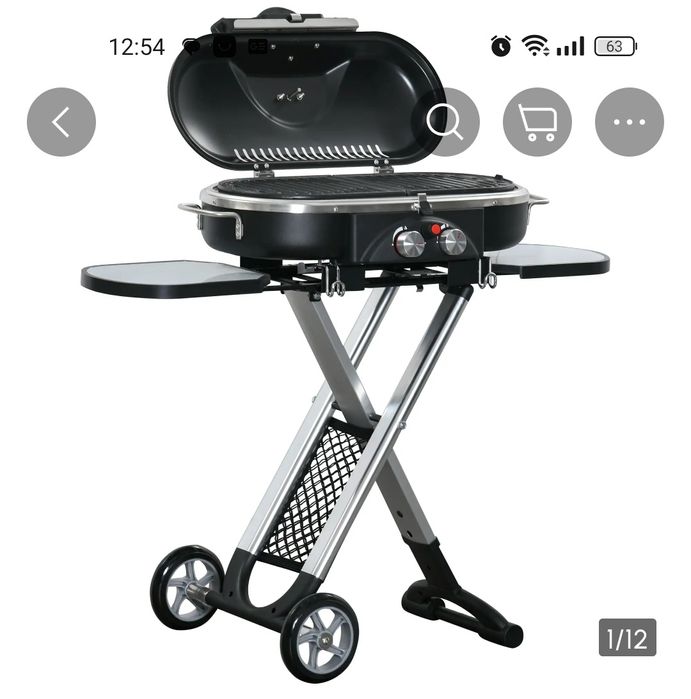Open search with the magnifier icon

coord(445,122)
